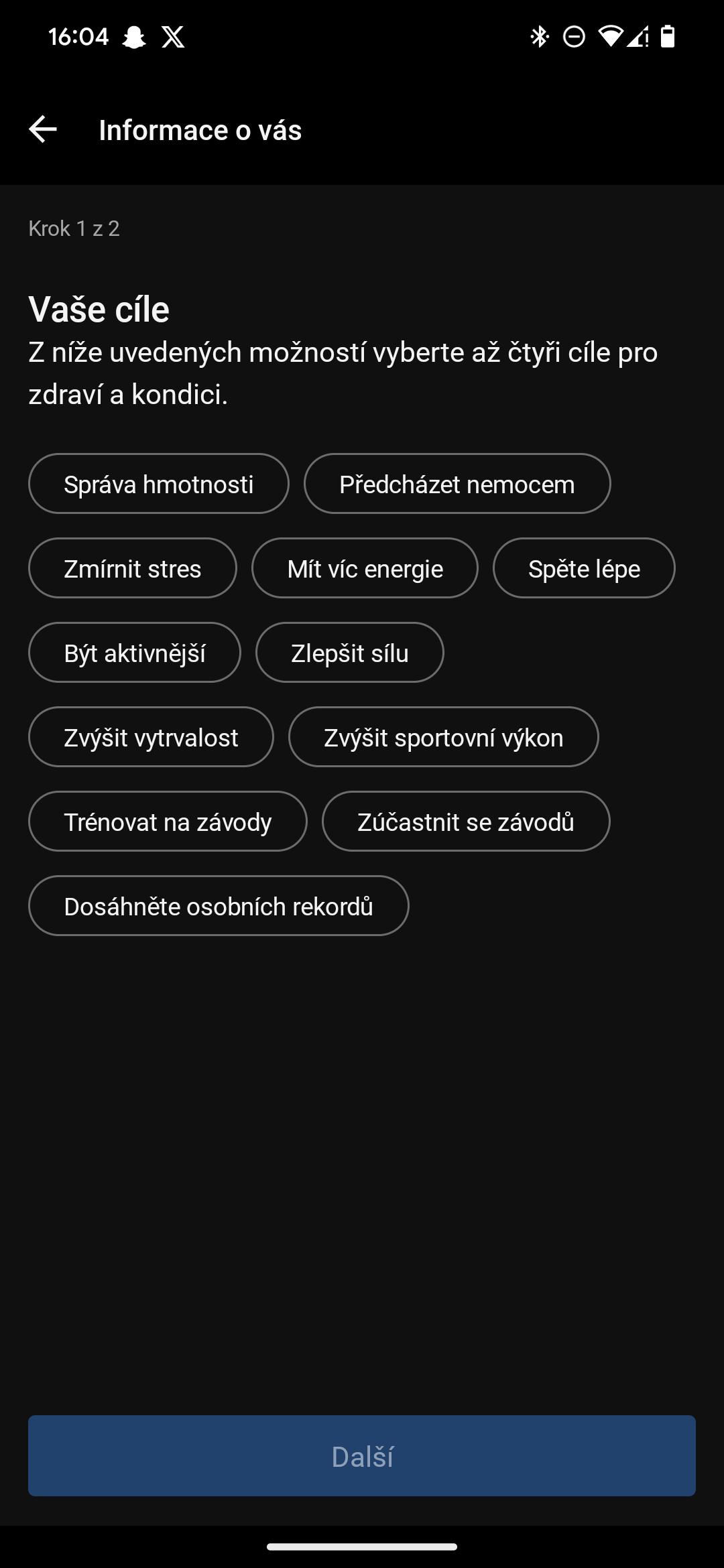Select Mít víc energie

[365, 568]
